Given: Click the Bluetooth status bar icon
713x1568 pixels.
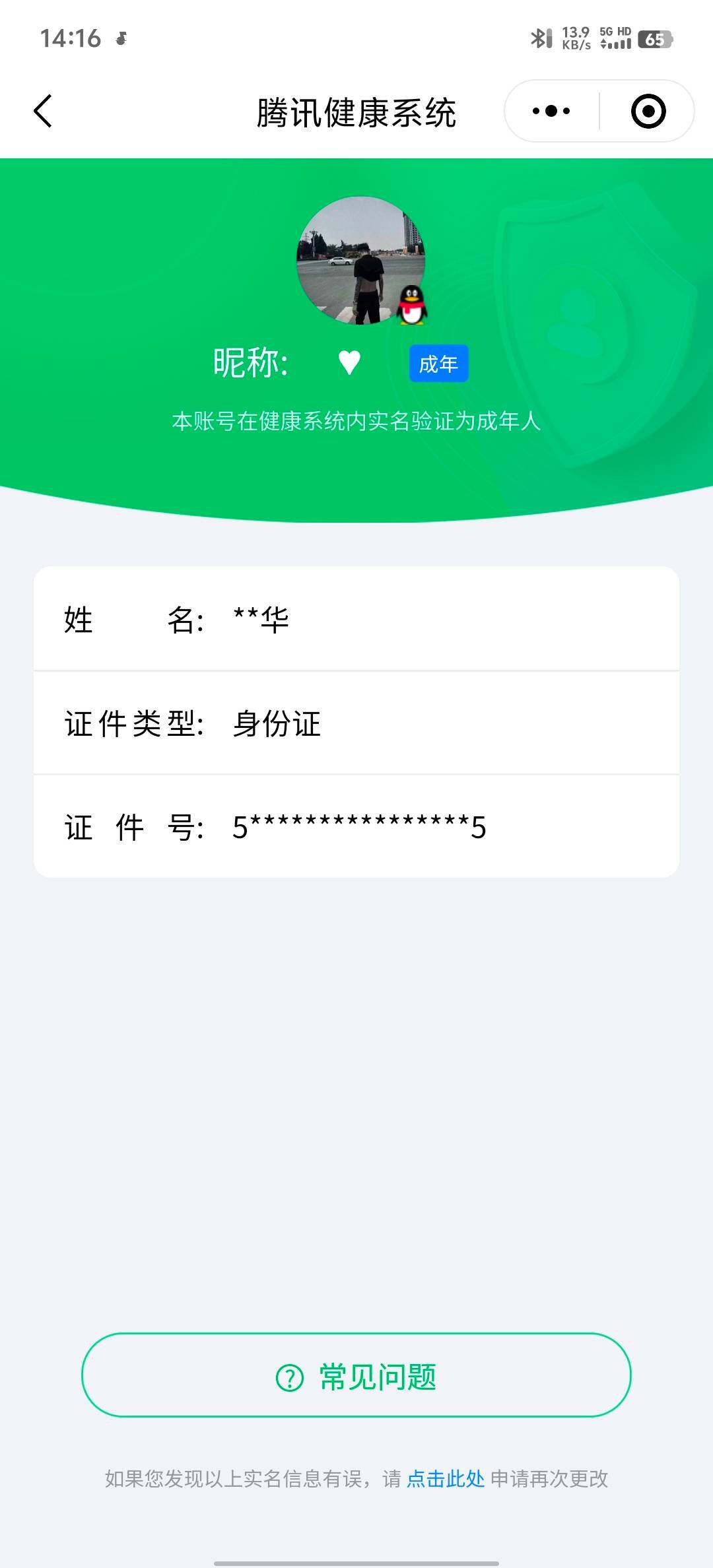Looking at the screenshot, I should click(540, 38).
